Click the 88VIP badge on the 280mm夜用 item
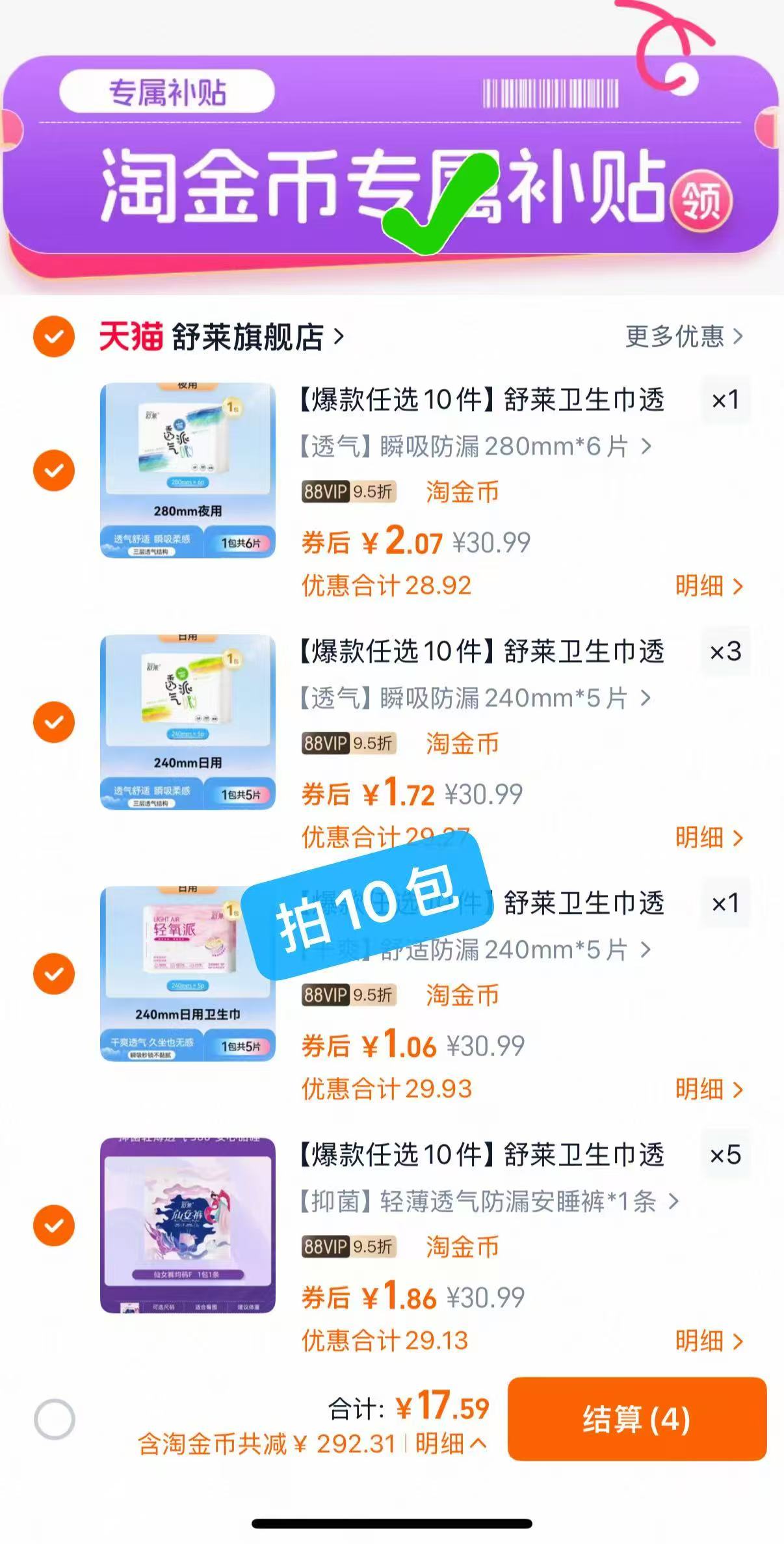 point(325,492)
